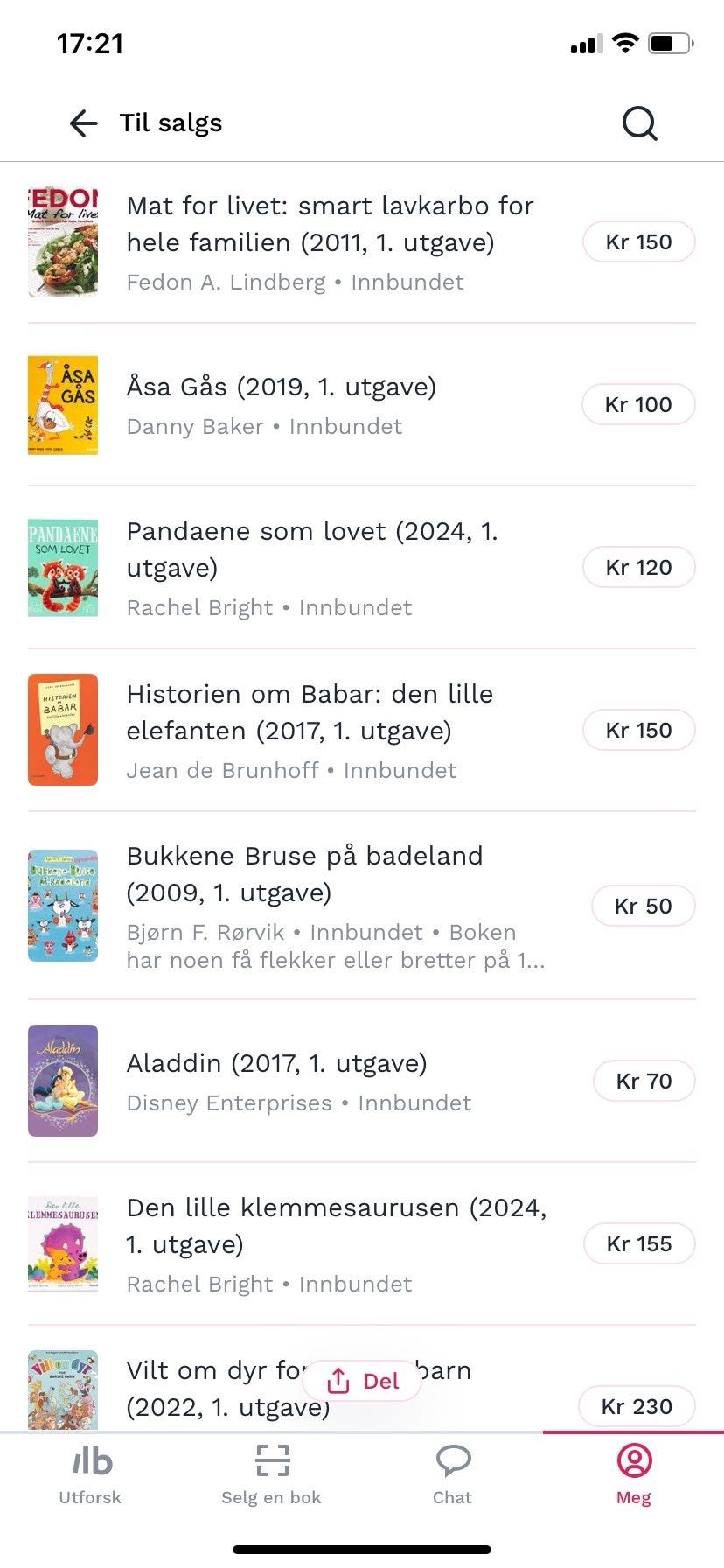This screenshot has width=724, height=1568.
Task: Tap the Kr 230 price on Vilt om dyr
Action: click(x=636, y=1406)
